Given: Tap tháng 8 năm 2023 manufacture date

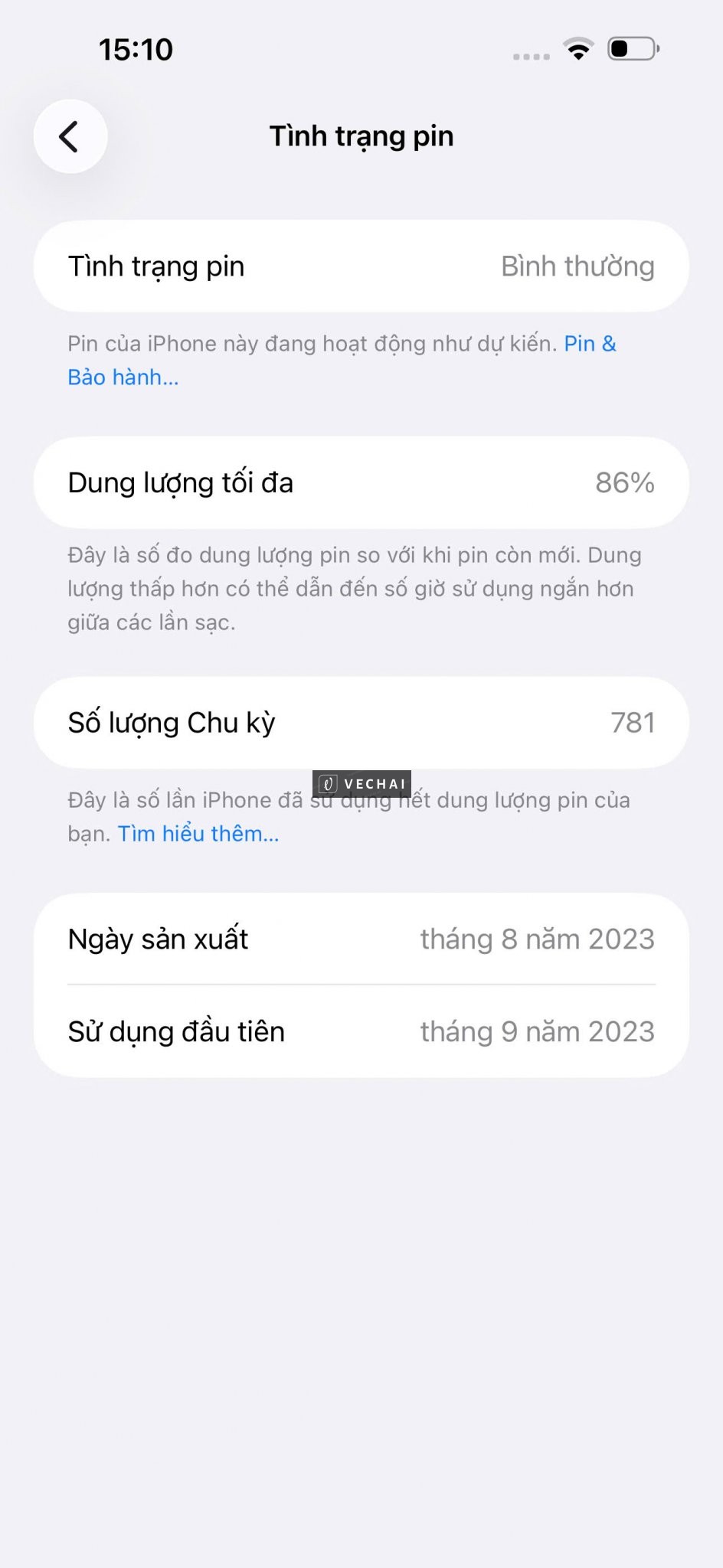Looking at the screenshot, I should (x=538, y=939).
